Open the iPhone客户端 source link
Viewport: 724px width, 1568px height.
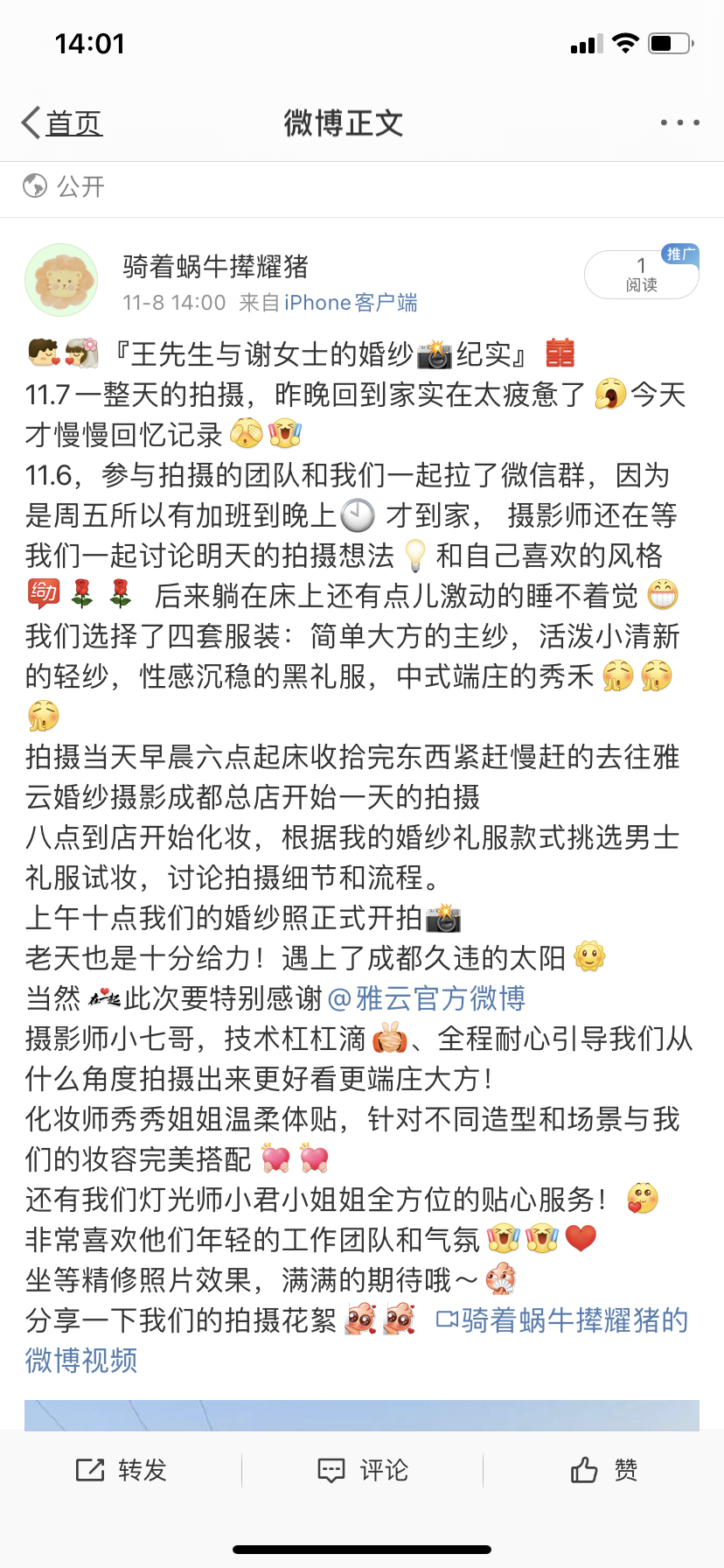(x=350, y=303)
